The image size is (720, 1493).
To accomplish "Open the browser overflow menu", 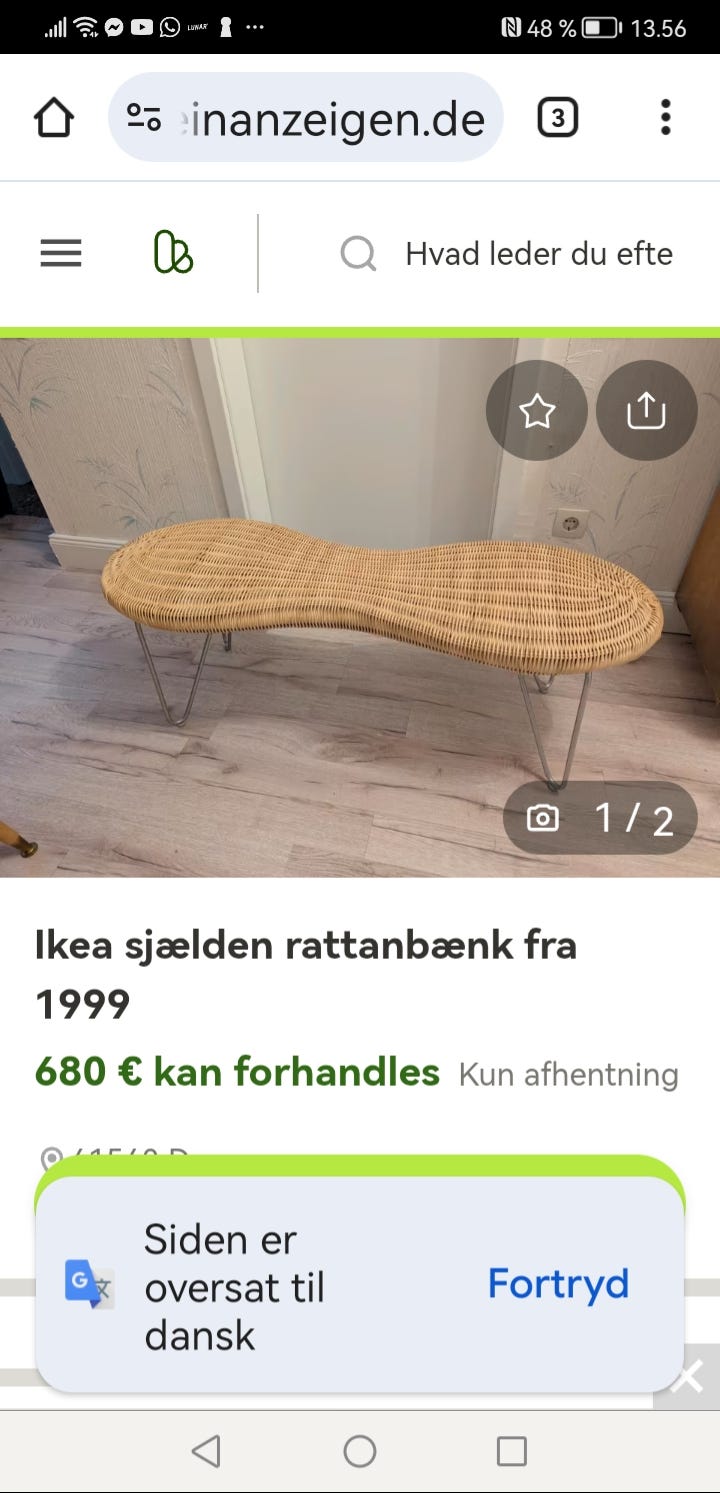I will [665, 118].
